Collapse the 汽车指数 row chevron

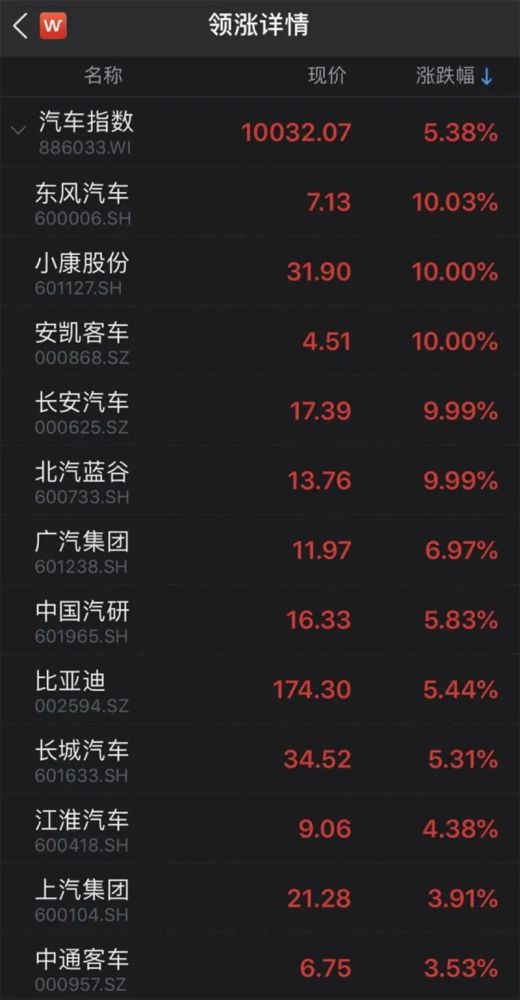pyautogui.click(x=19, y=131)
